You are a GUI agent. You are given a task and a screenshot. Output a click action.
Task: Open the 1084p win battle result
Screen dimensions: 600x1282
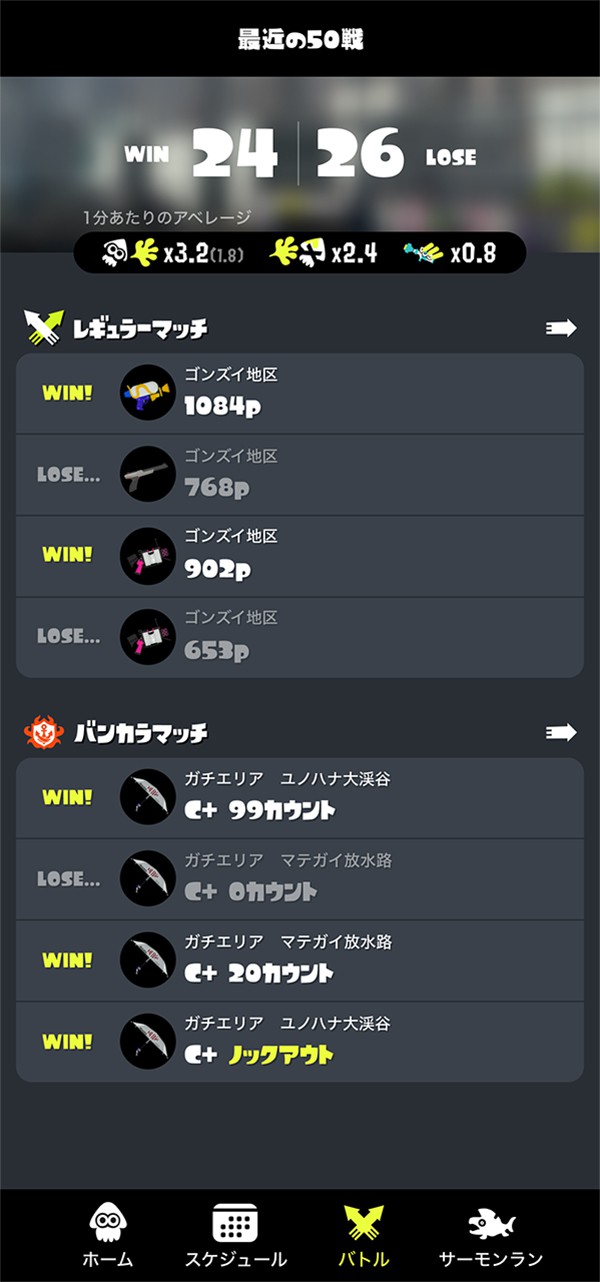tap(300, 394)
